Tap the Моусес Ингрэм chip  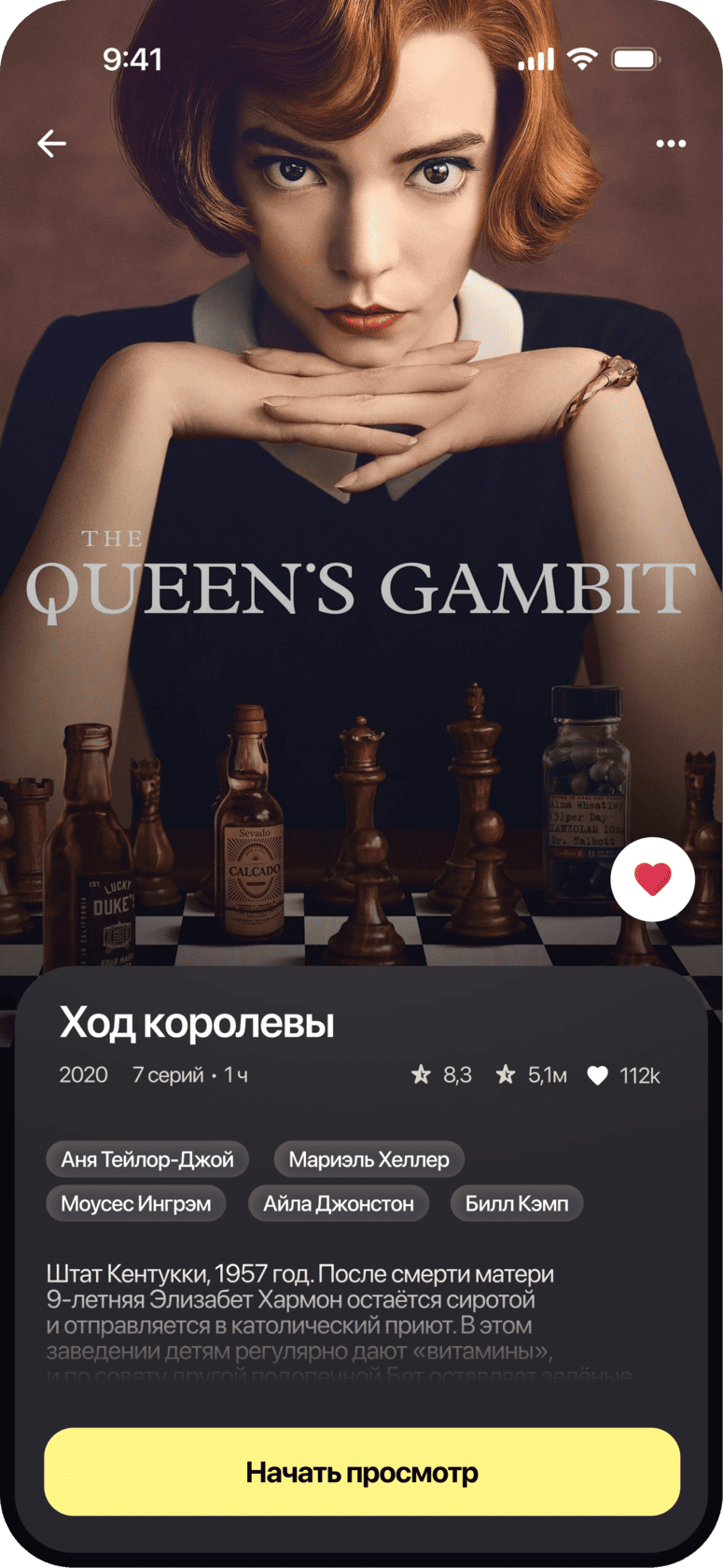tap(136, 1204)
